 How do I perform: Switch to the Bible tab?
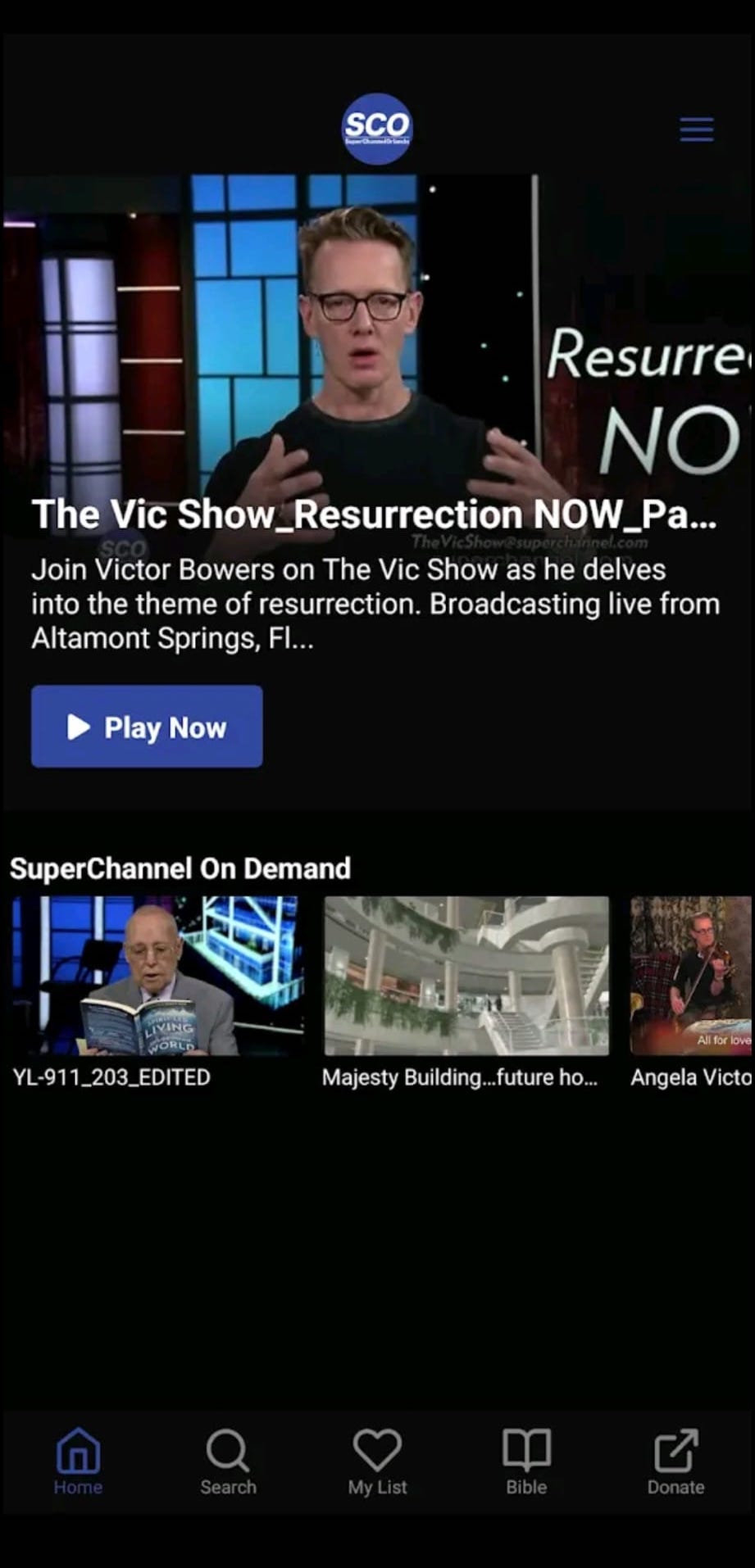click(x=526, y=1462)
